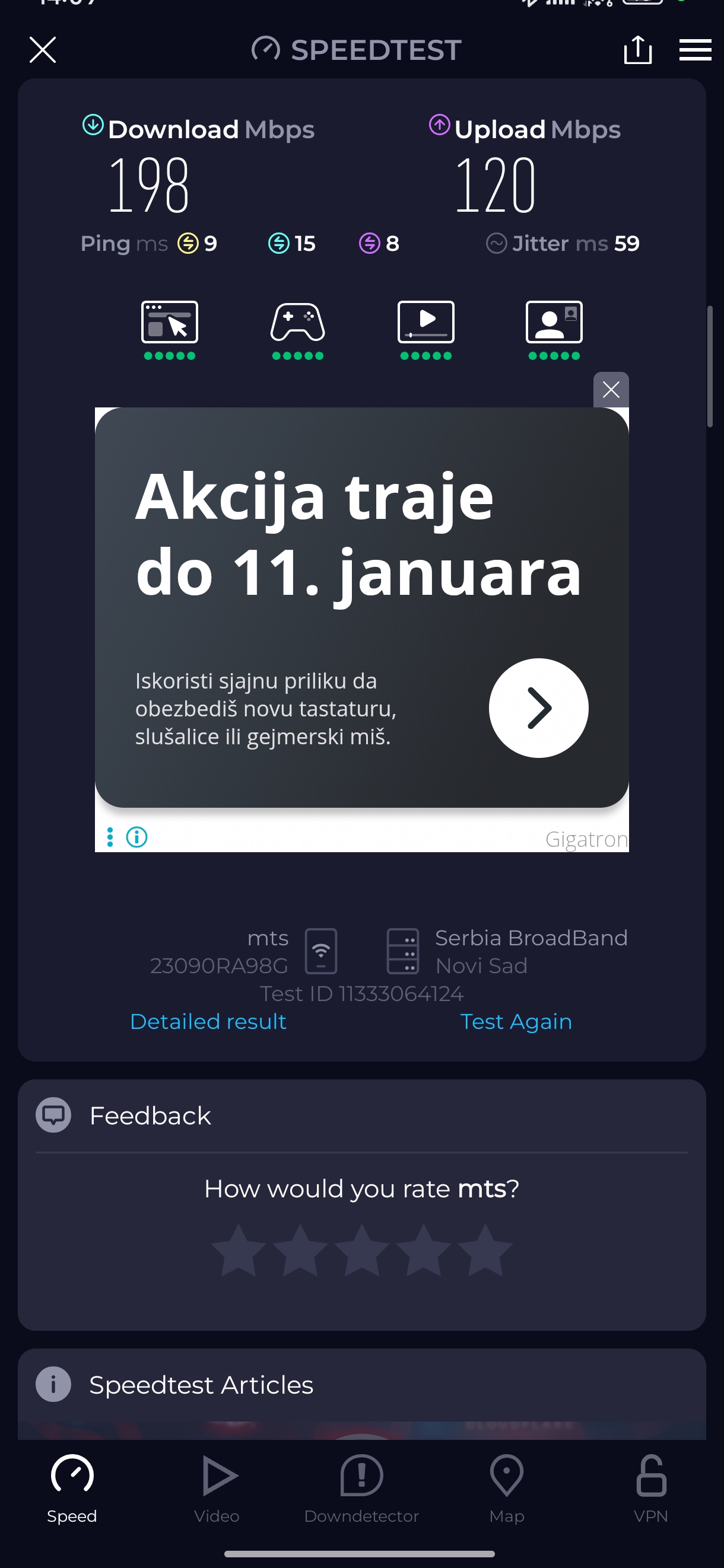Image resolution: width=724 pixels, height=1568 pixels.
Task: Run the test with Test Again
Action: tap(516, 1021)
